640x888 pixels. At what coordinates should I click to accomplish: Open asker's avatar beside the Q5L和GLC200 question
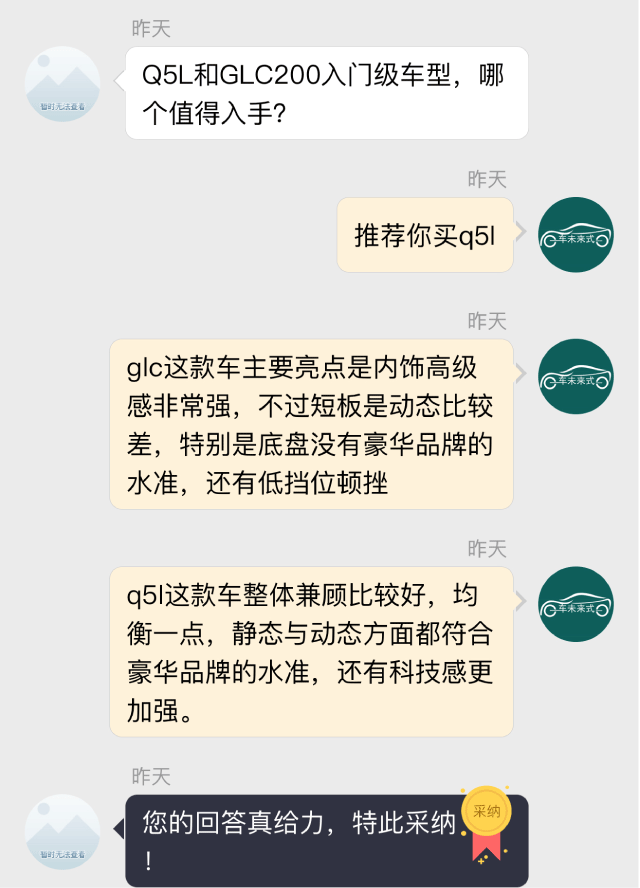62,84
